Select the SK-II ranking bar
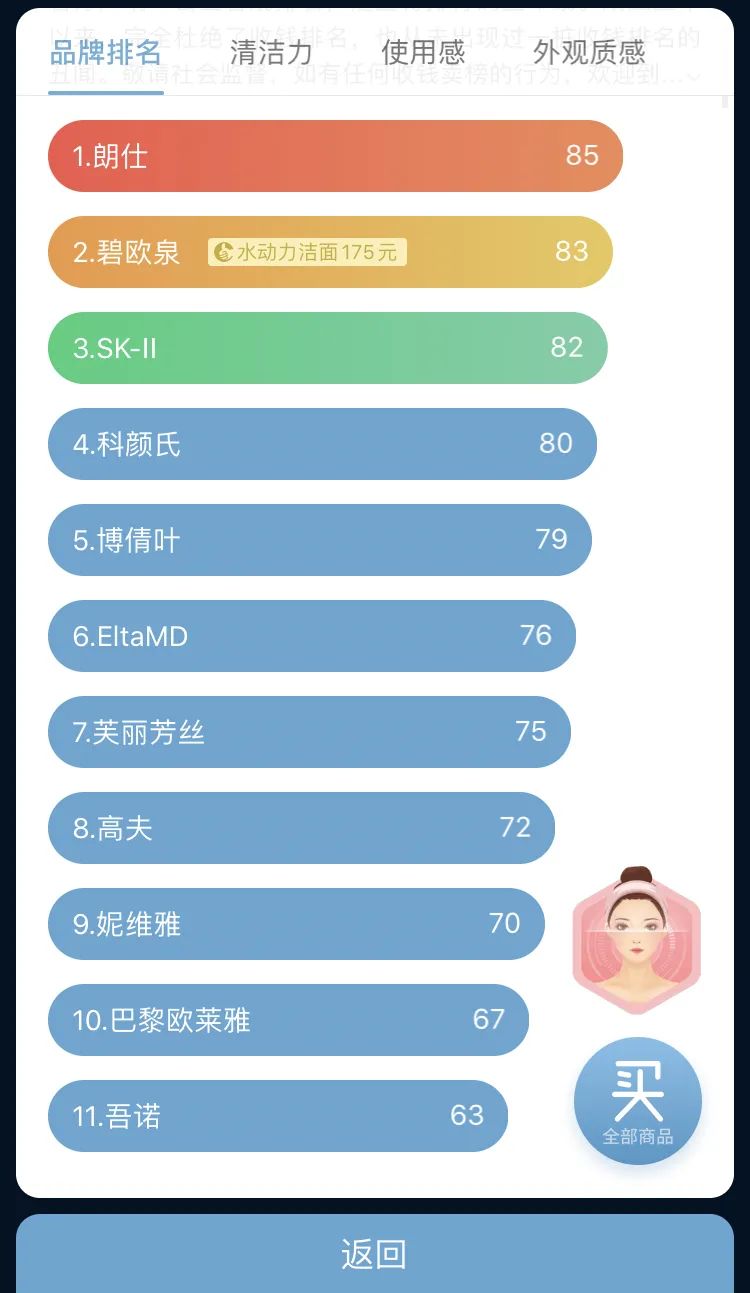The height and width of the screenshot is (1293, 750). tap(327, 348)
